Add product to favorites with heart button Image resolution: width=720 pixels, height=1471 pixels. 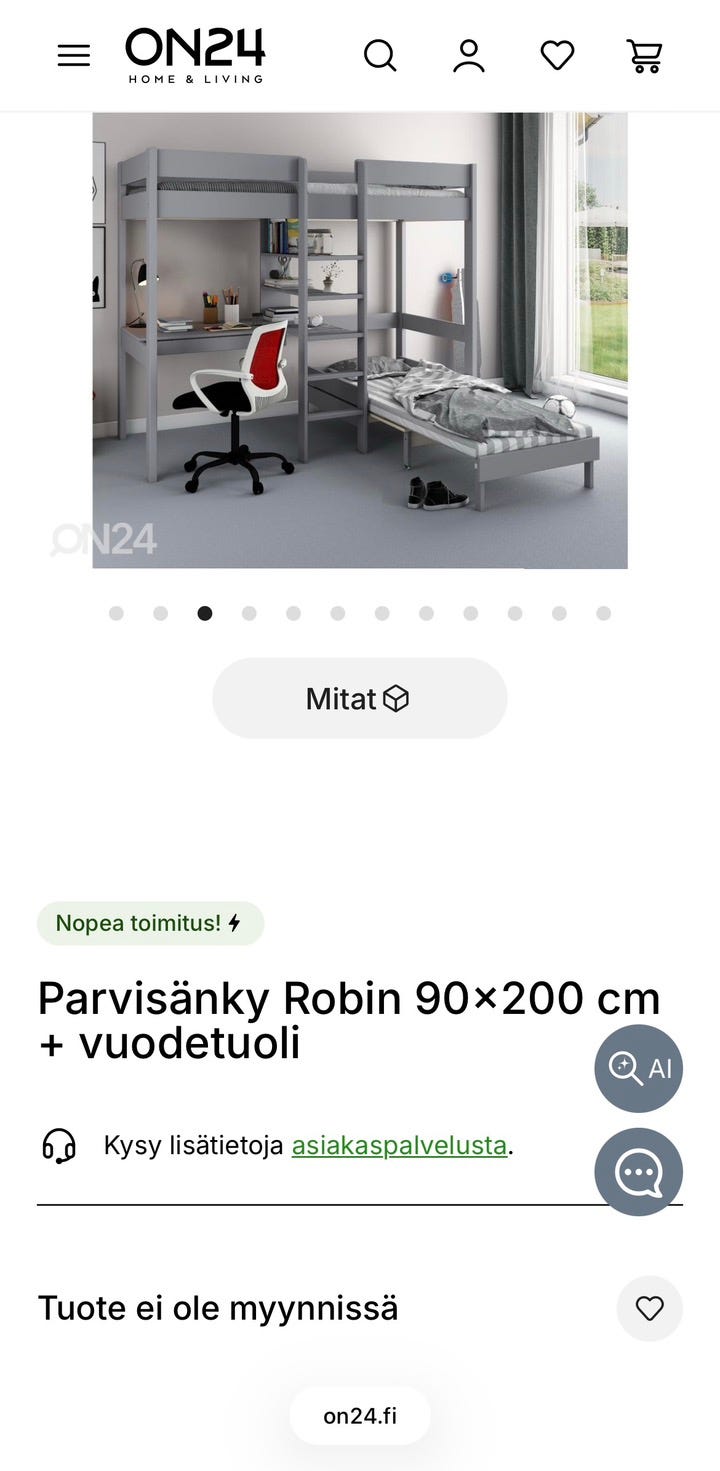point(649,1308)
